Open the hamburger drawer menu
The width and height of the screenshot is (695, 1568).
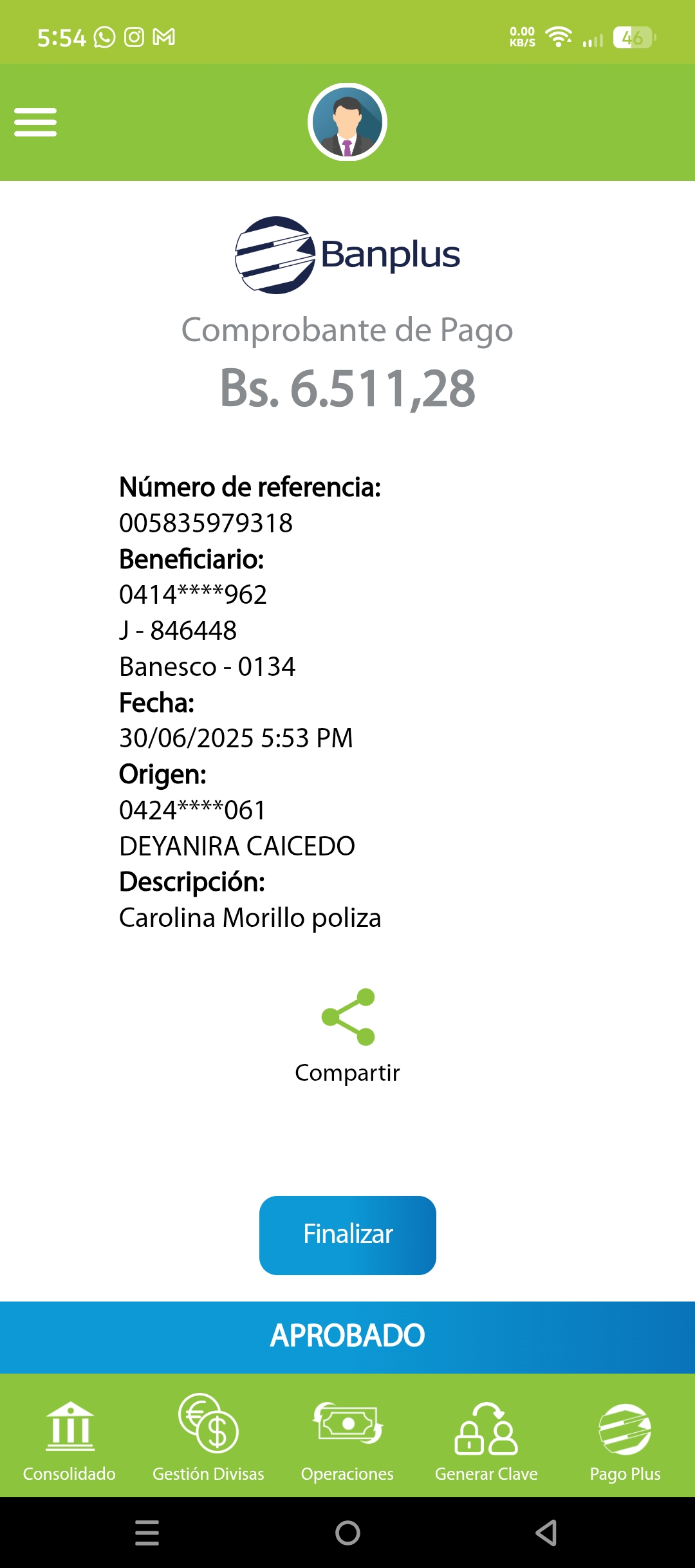click(x=35, y=122)
